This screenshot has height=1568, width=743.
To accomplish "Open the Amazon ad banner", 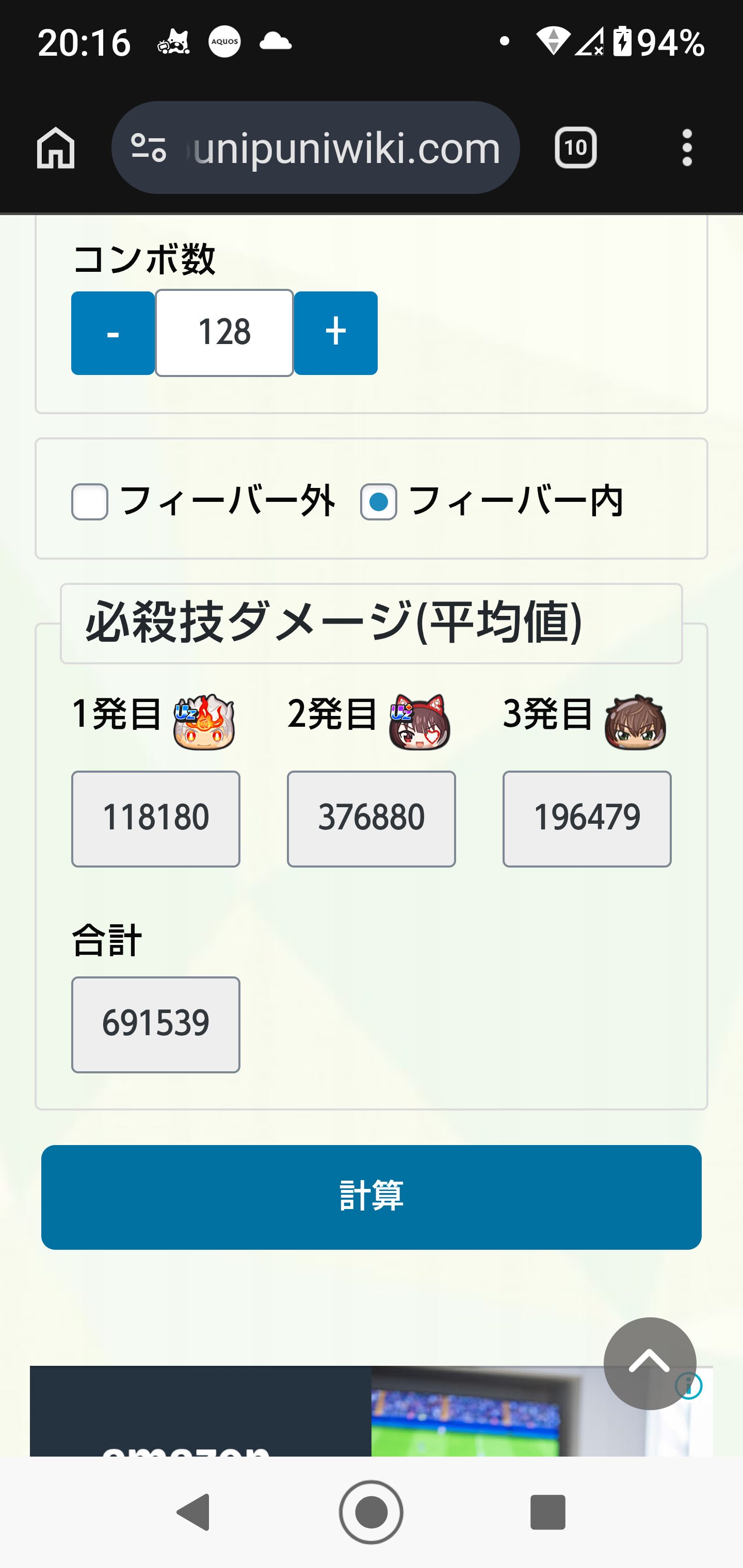I will pyautogui.click(x=244, y=1418).
